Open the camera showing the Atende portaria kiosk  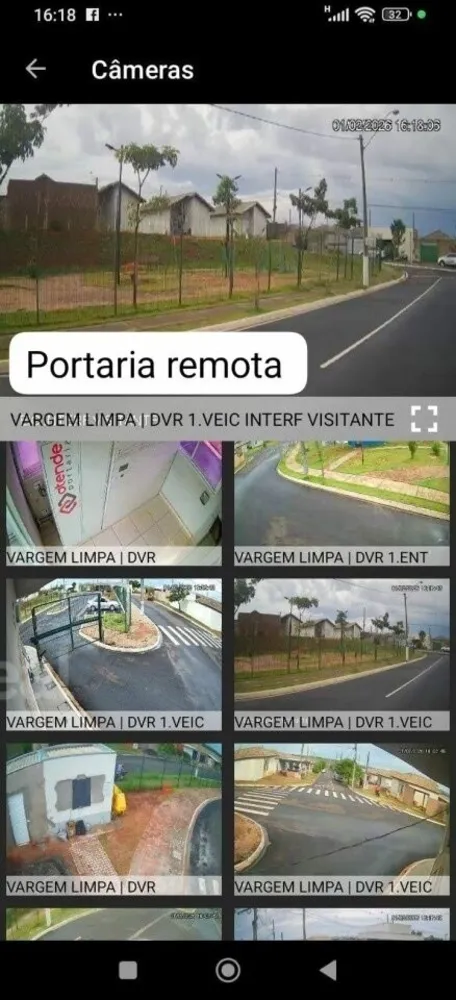(x=114, y=503)
